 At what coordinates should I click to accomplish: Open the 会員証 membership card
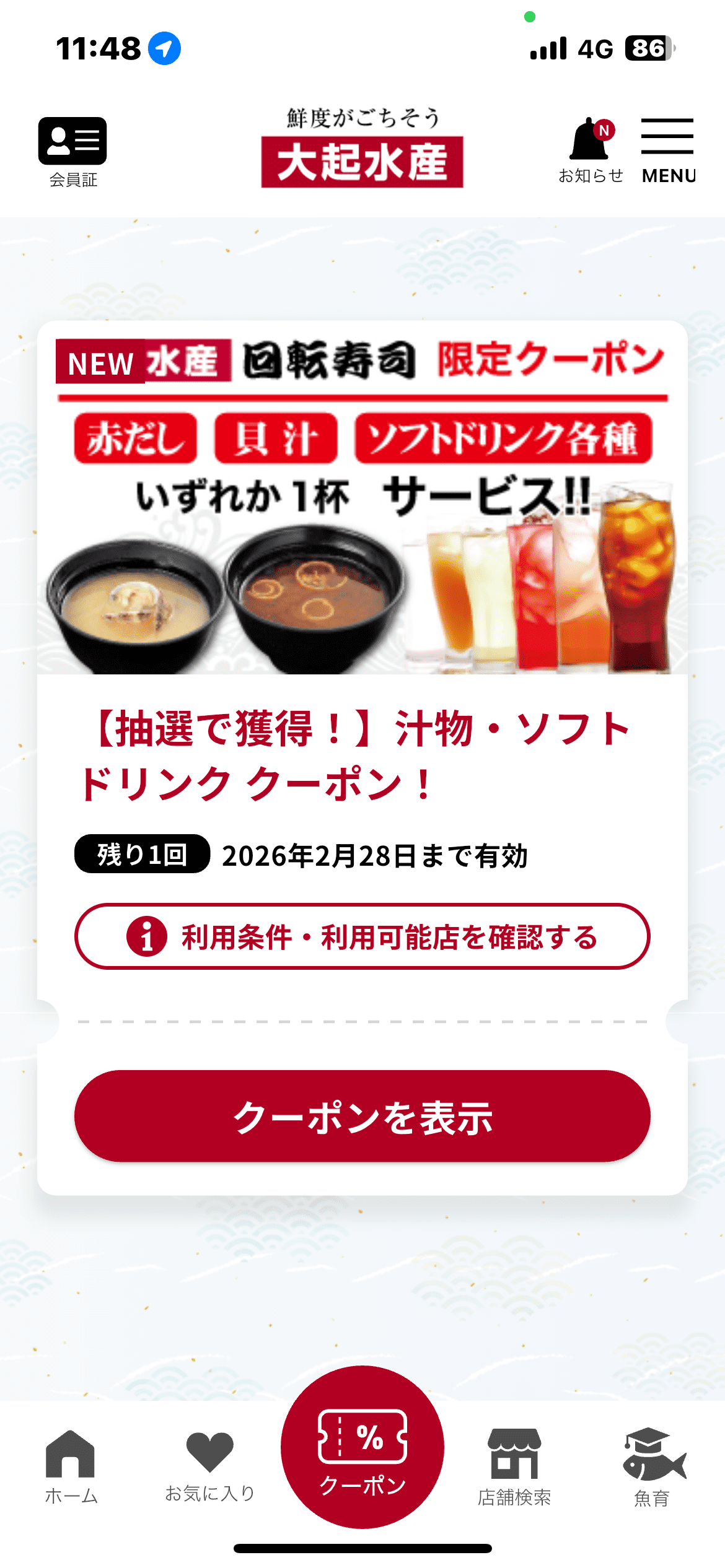[x=72, y=151]
